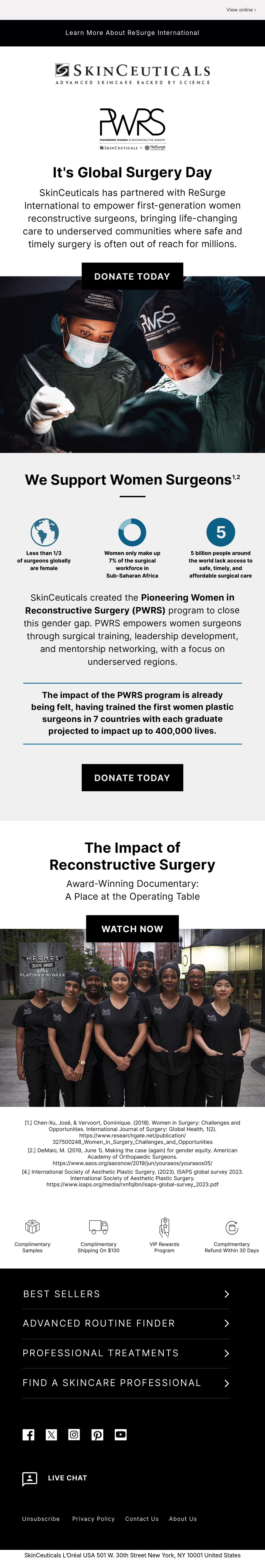Tap Watch Now for the documentary
The image size is (265, 1568).
132,929
